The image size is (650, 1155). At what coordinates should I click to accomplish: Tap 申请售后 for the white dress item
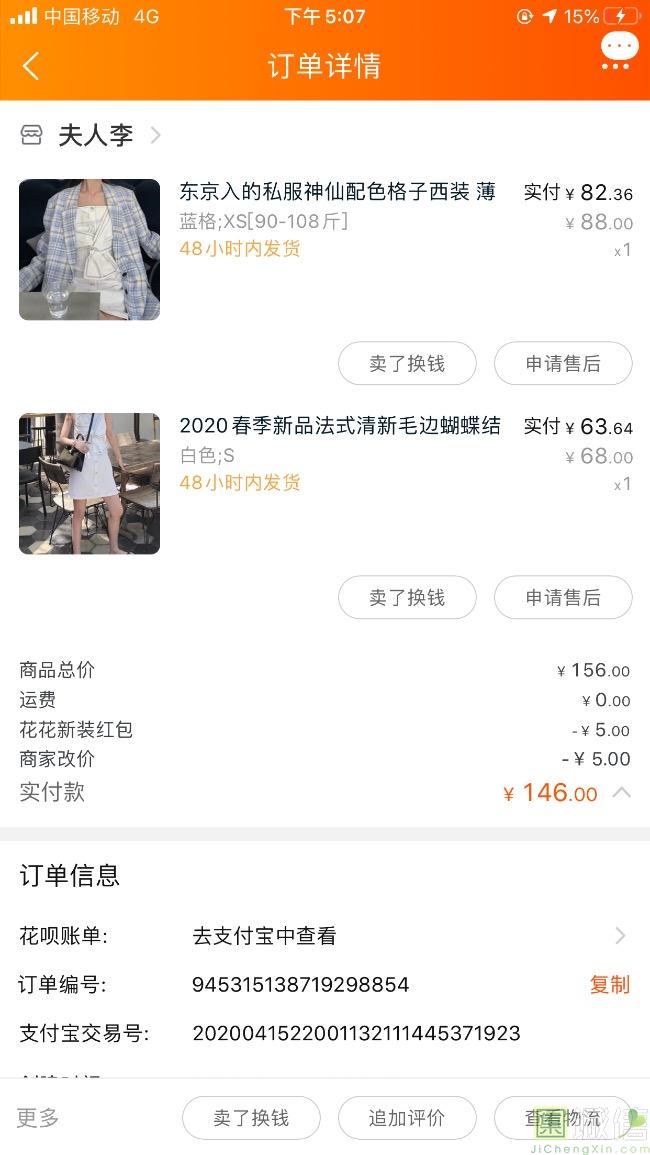pyautogui.click(x=563, y=597)
